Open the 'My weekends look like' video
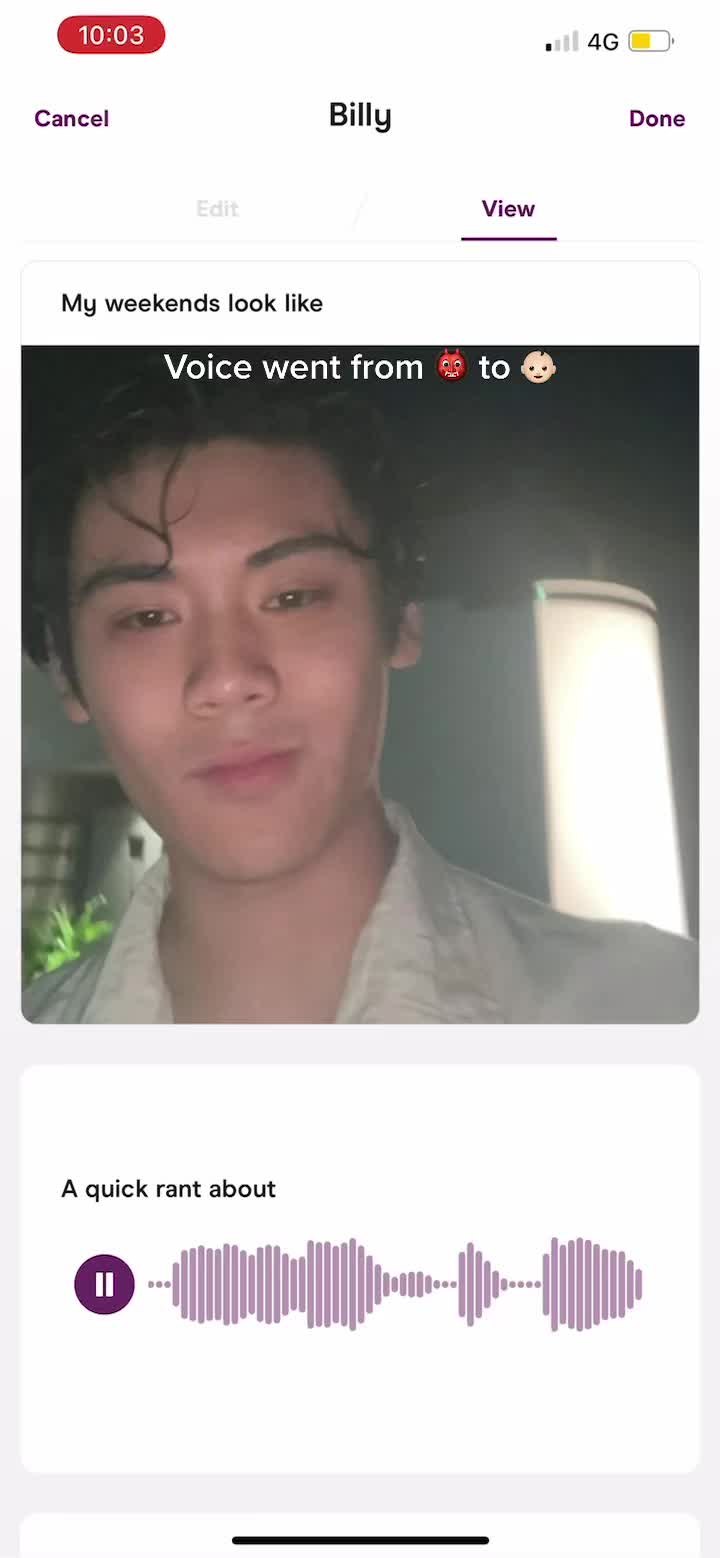Screen dimensions: 720x1558 tap(360, 684)
